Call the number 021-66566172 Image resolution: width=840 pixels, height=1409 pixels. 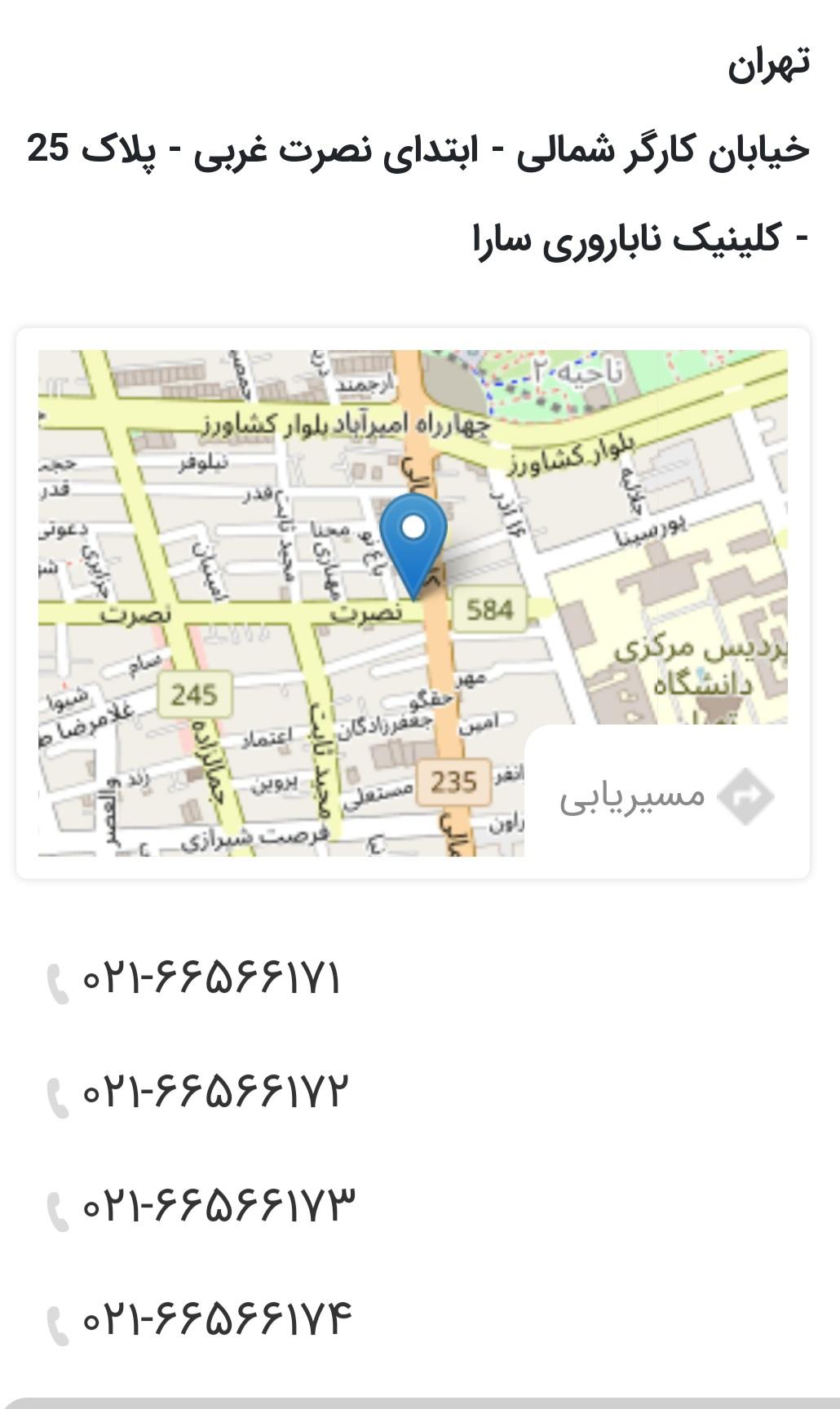(x=214, y=1094)
